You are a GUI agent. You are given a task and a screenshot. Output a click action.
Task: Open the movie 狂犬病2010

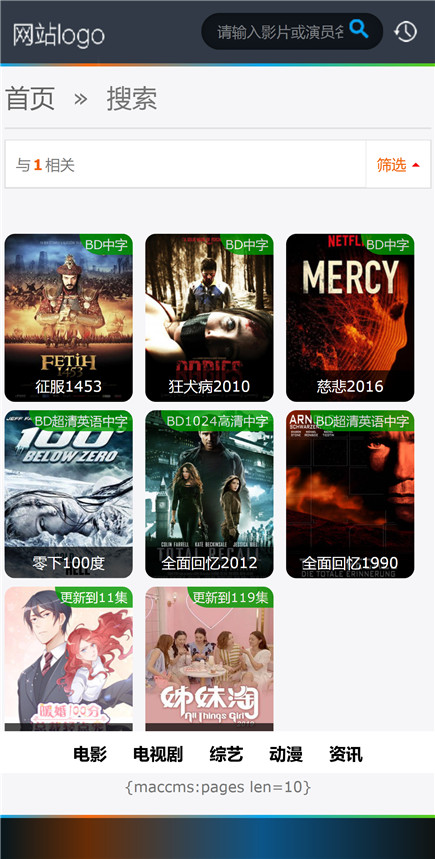coord(209,318)
